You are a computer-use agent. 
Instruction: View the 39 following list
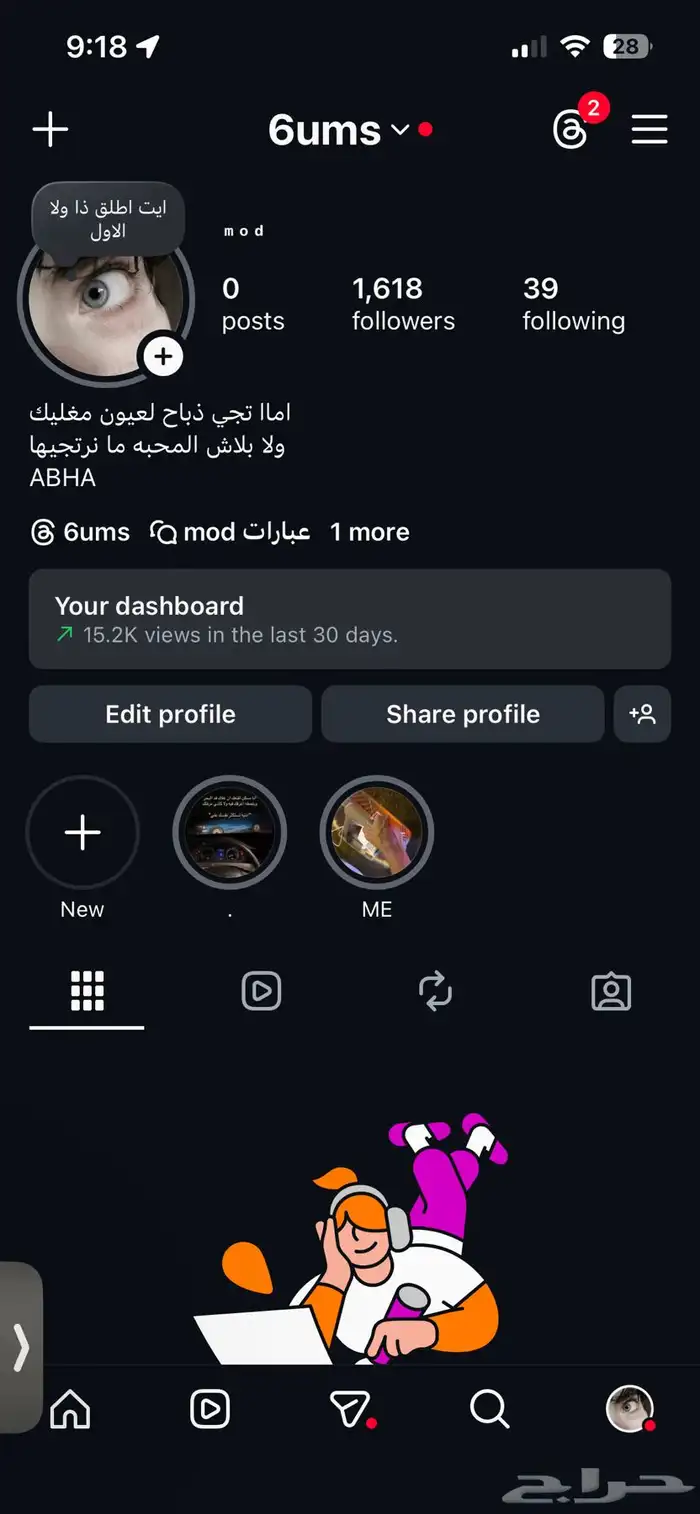pos(573,304)
